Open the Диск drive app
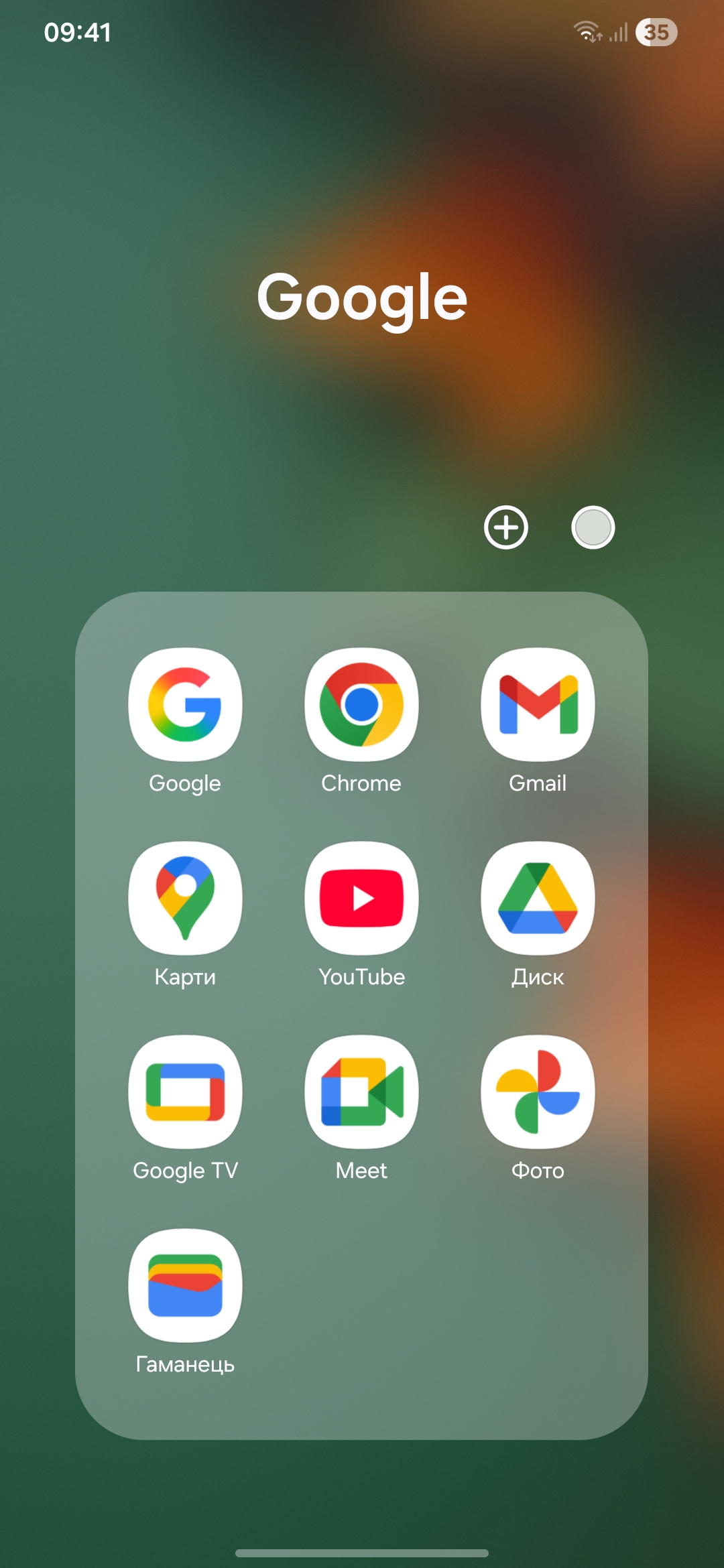 point(538,898)
